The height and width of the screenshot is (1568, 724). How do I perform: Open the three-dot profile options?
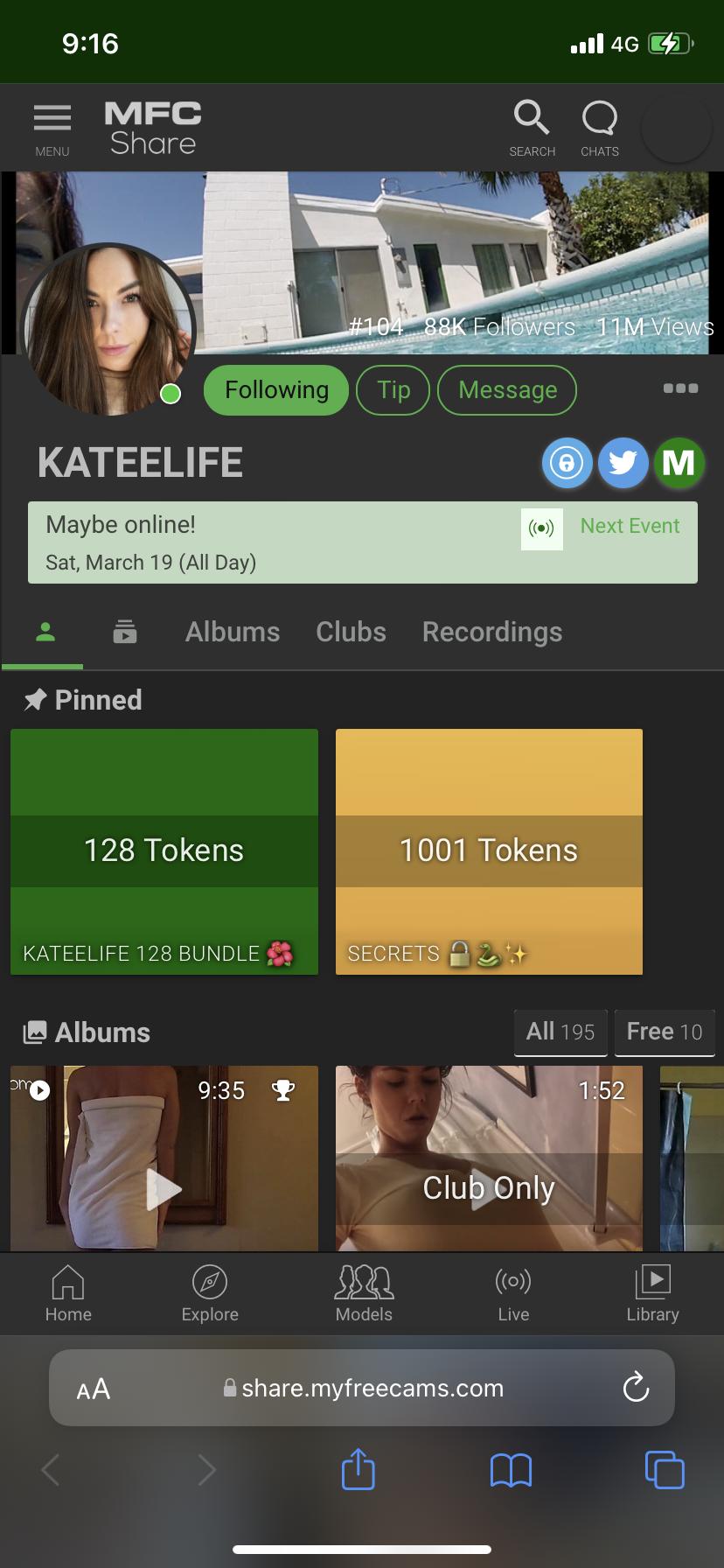680,388
